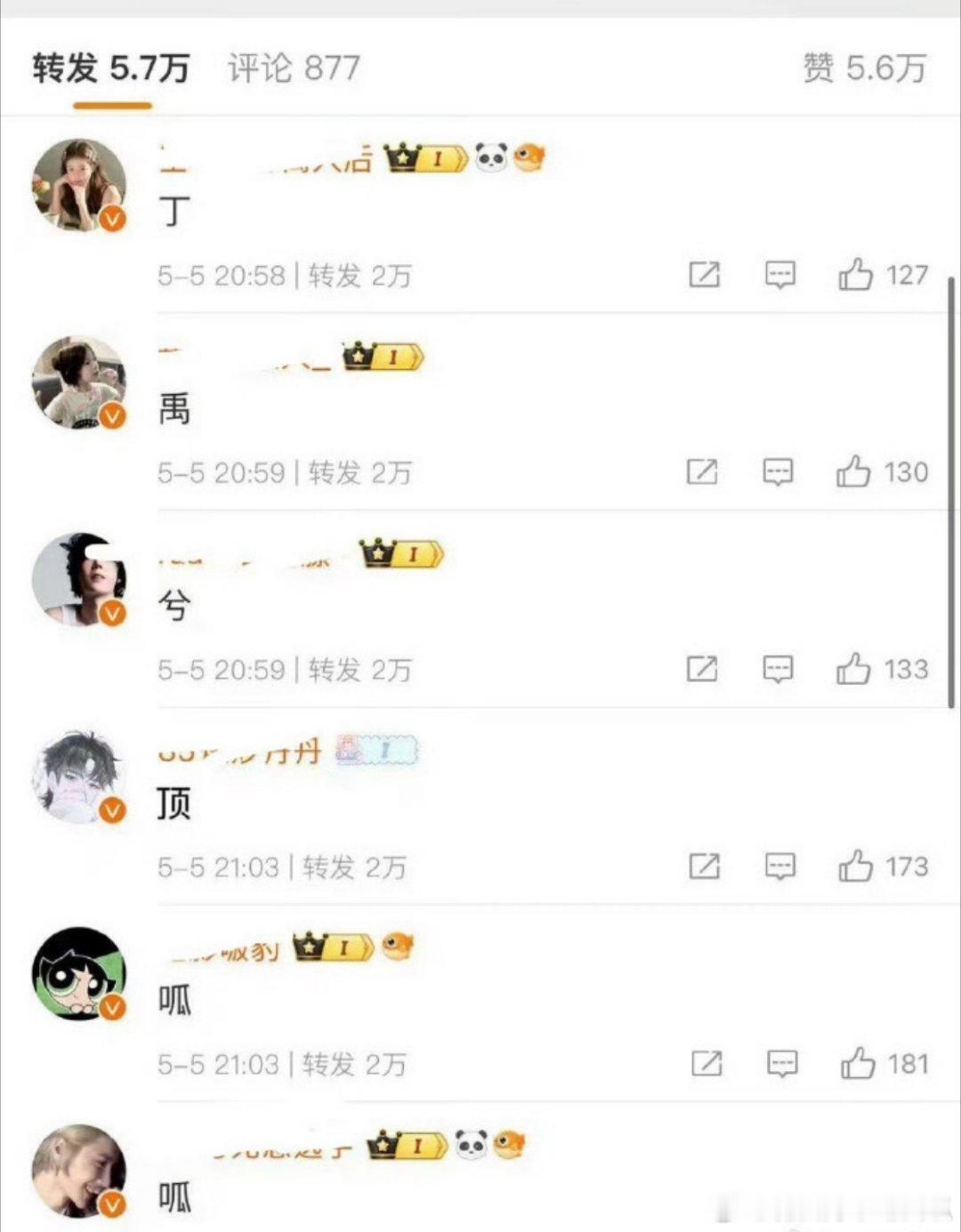Image resolution: width=961 pixels, height=1232 pixels.
Task: Comment on the repost saying 丁
Action: [780, 275]
